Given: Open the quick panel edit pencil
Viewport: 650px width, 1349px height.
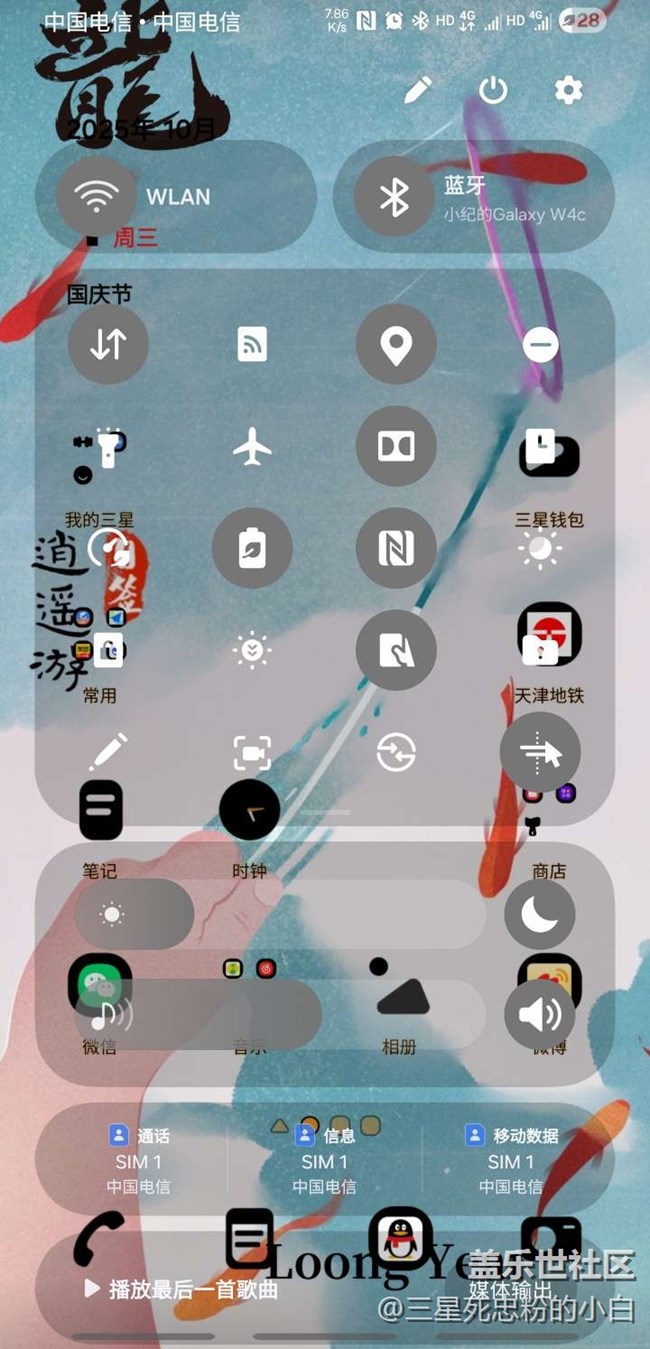Looking at the screenshot, I should coord(418,91).
